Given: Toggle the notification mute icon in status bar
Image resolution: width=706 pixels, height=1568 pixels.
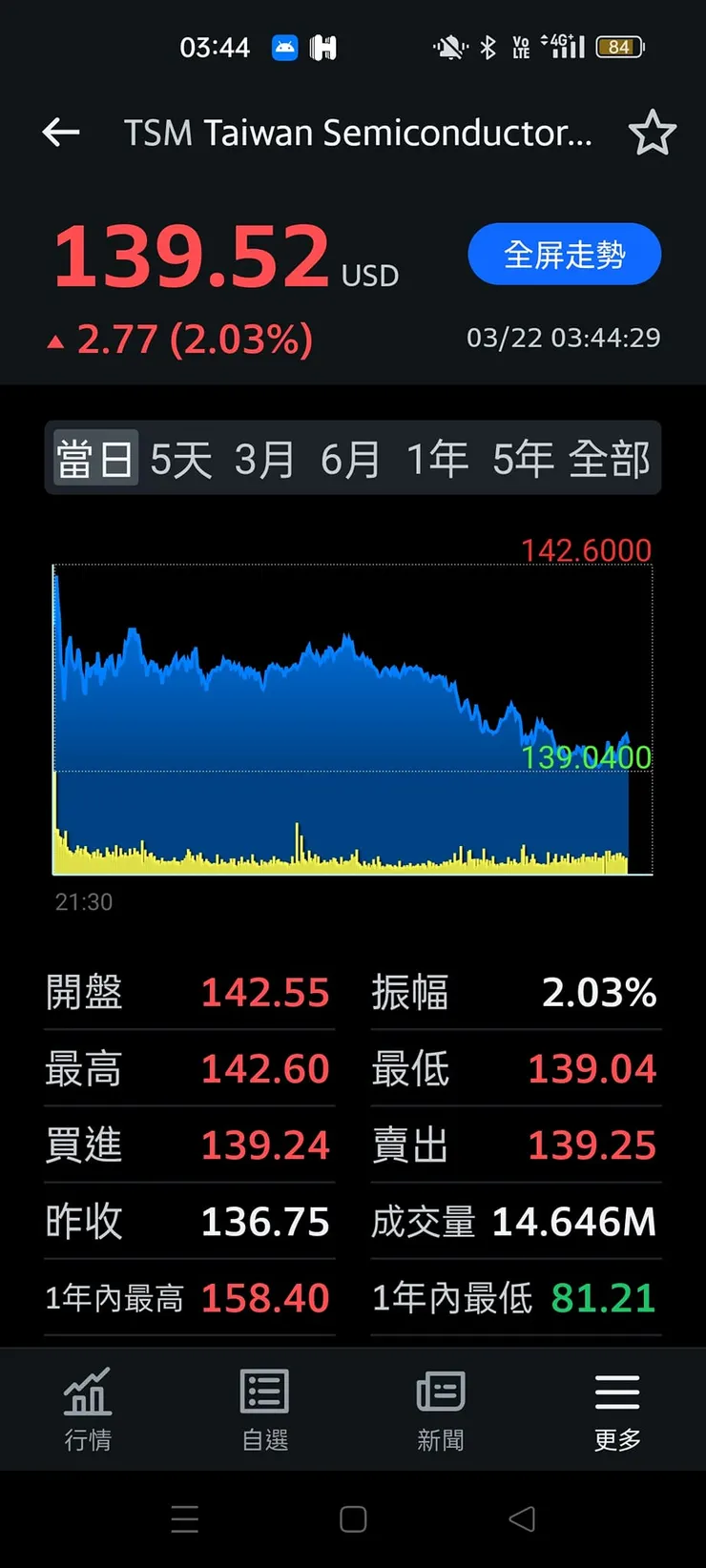Looking at the screenshot, I should coord(447,46).
